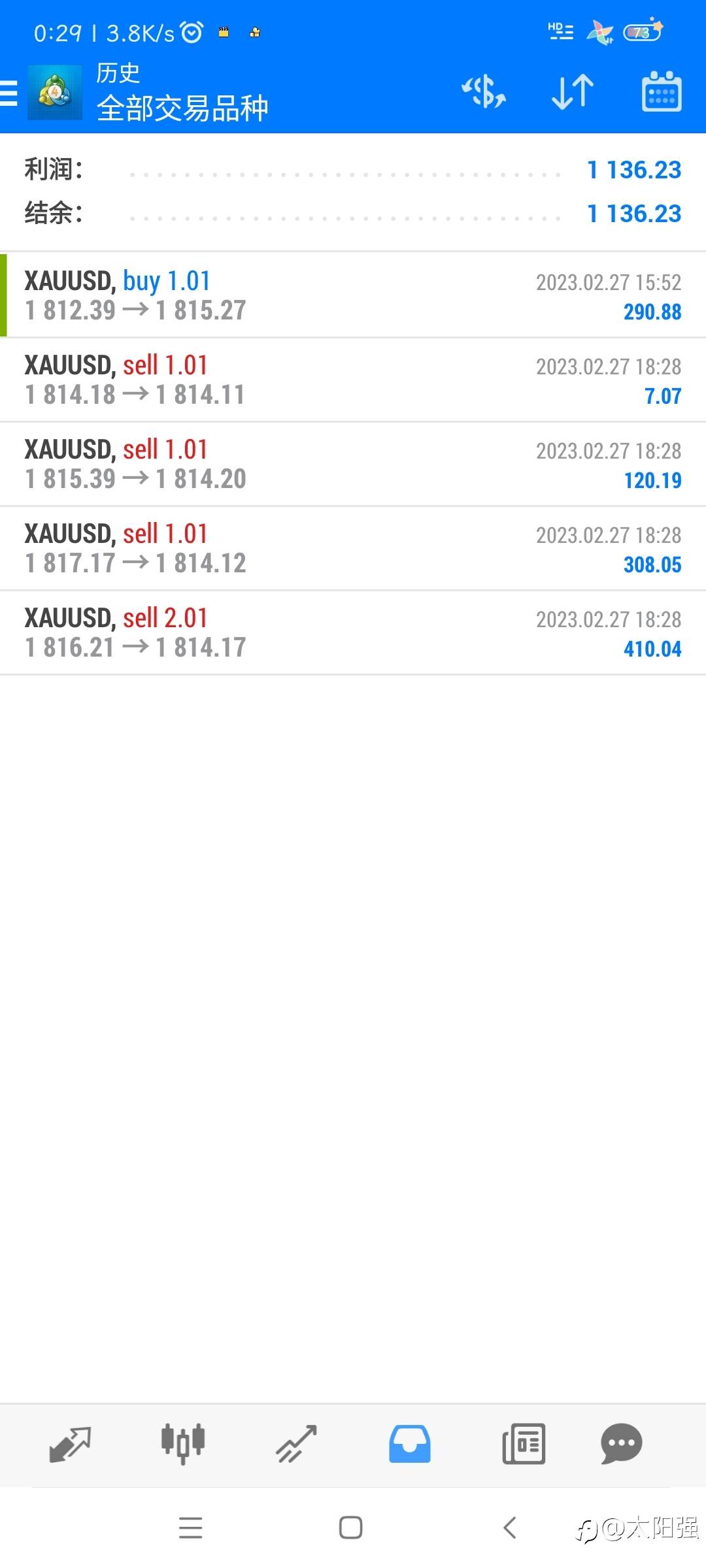The image size is (706, 1568).
Task: Open the sell trade with profit 120.19
Action: click(x=353, y=464)
